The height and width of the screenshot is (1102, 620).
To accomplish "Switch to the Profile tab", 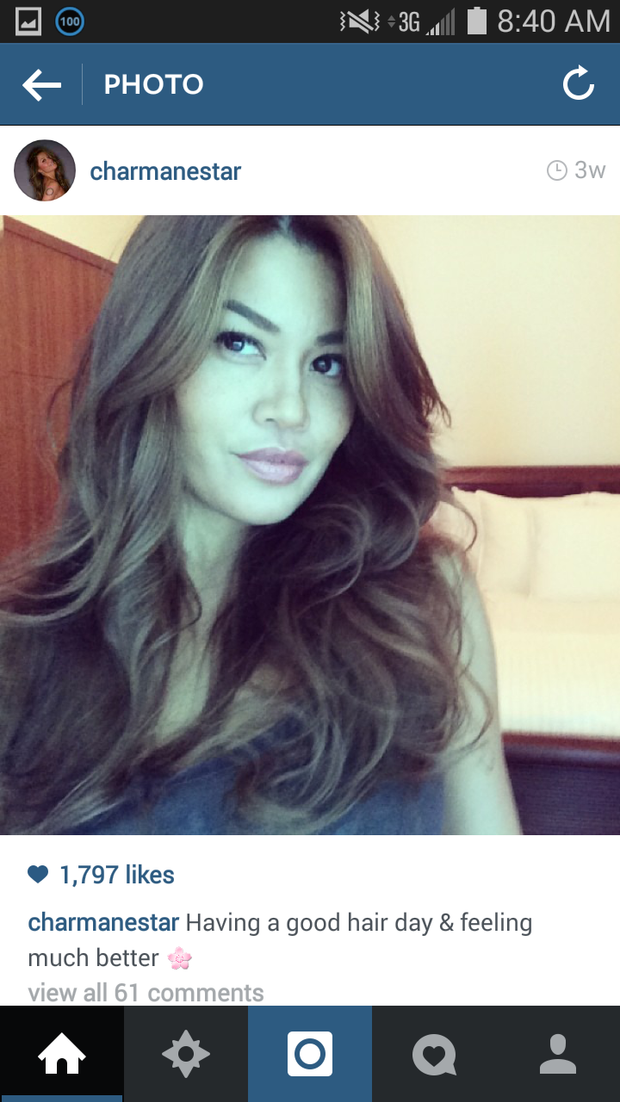I will [558, 1055].
